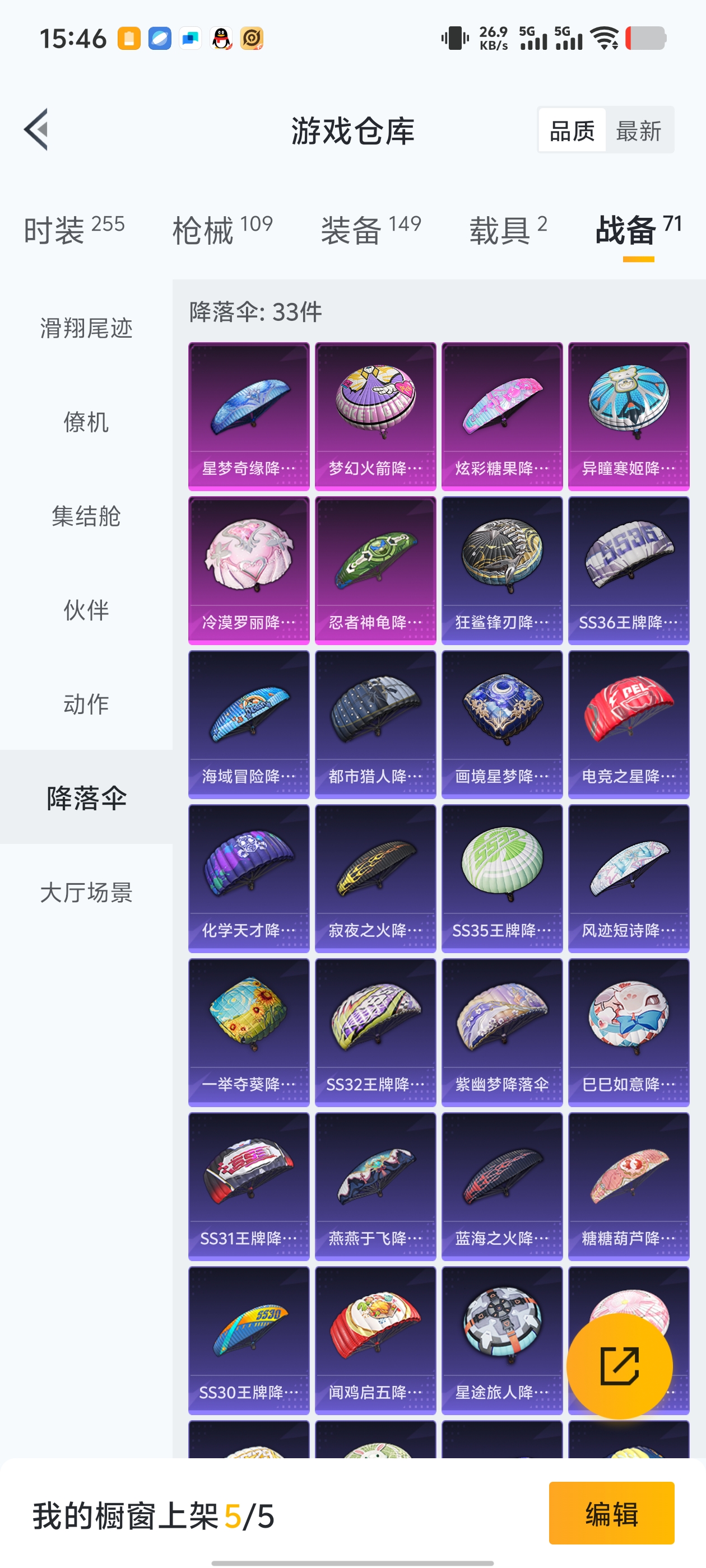Switch sorting to 品质
Screen dimensions: 706x1568
coord(572,130)
